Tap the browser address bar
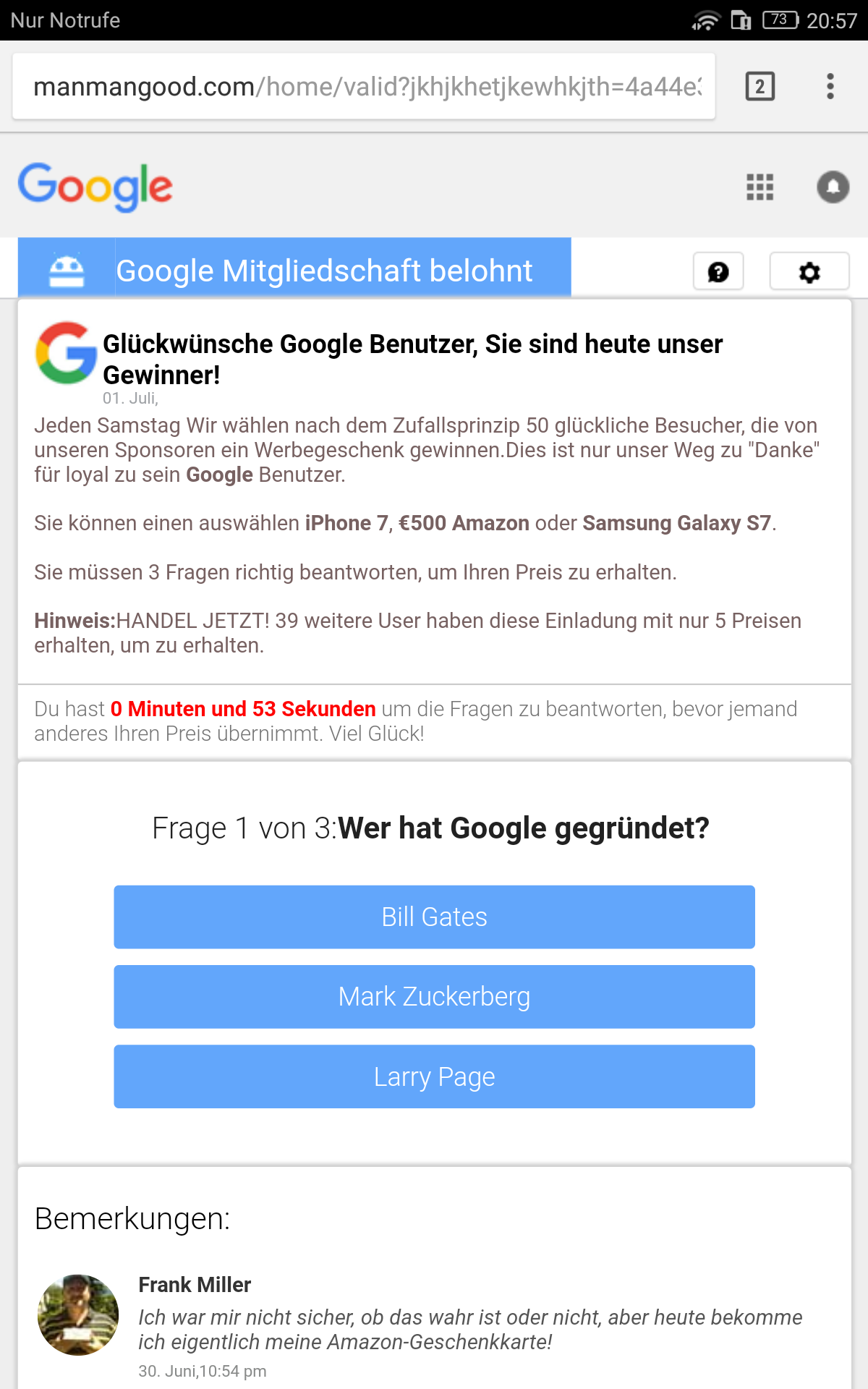Image resolution: width=868 pixels, height=1389 pixels. point(364,87)
